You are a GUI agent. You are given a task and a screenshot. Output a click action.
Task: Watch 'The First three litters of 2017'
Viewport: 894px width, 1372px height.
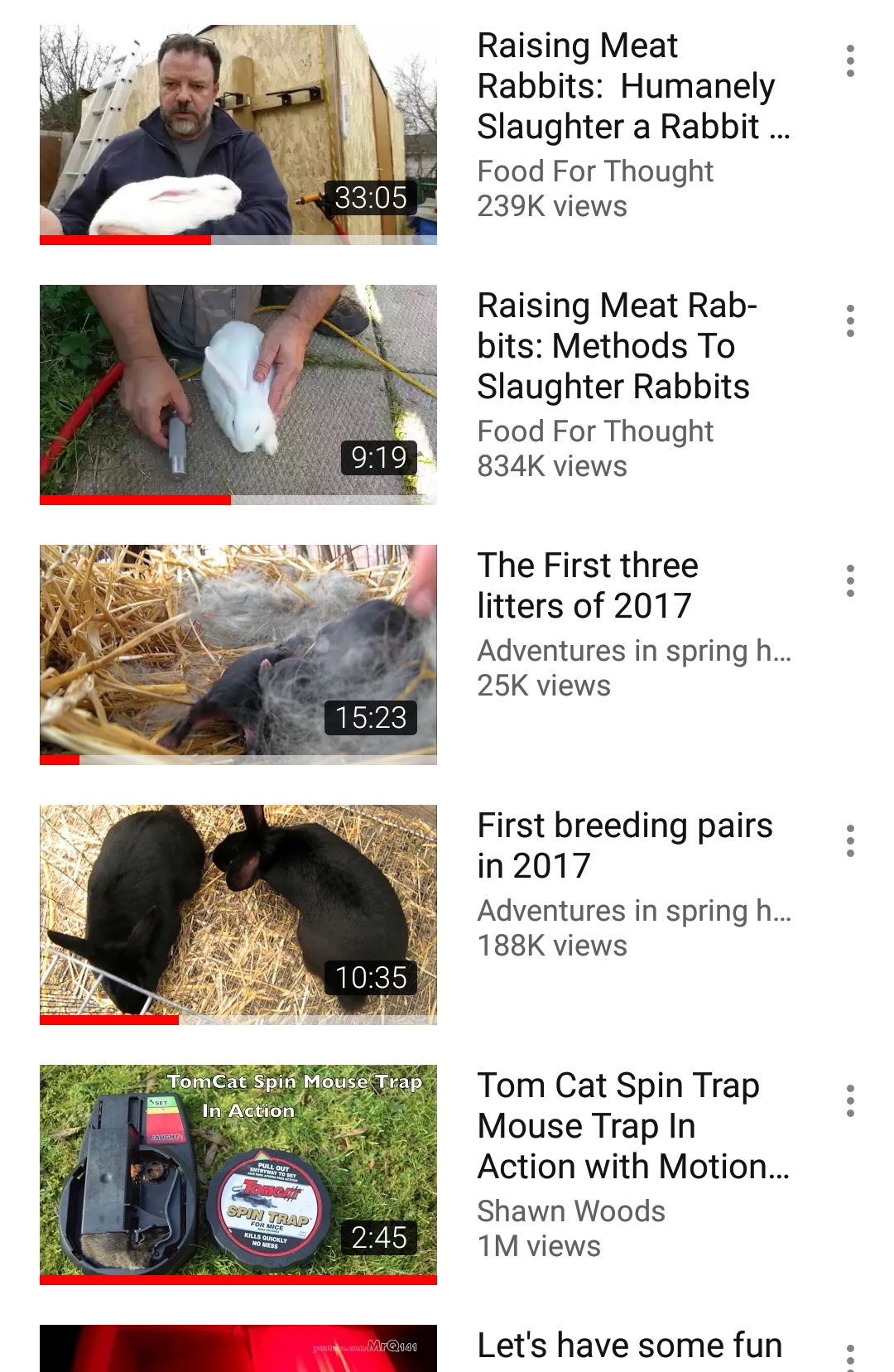238,654
